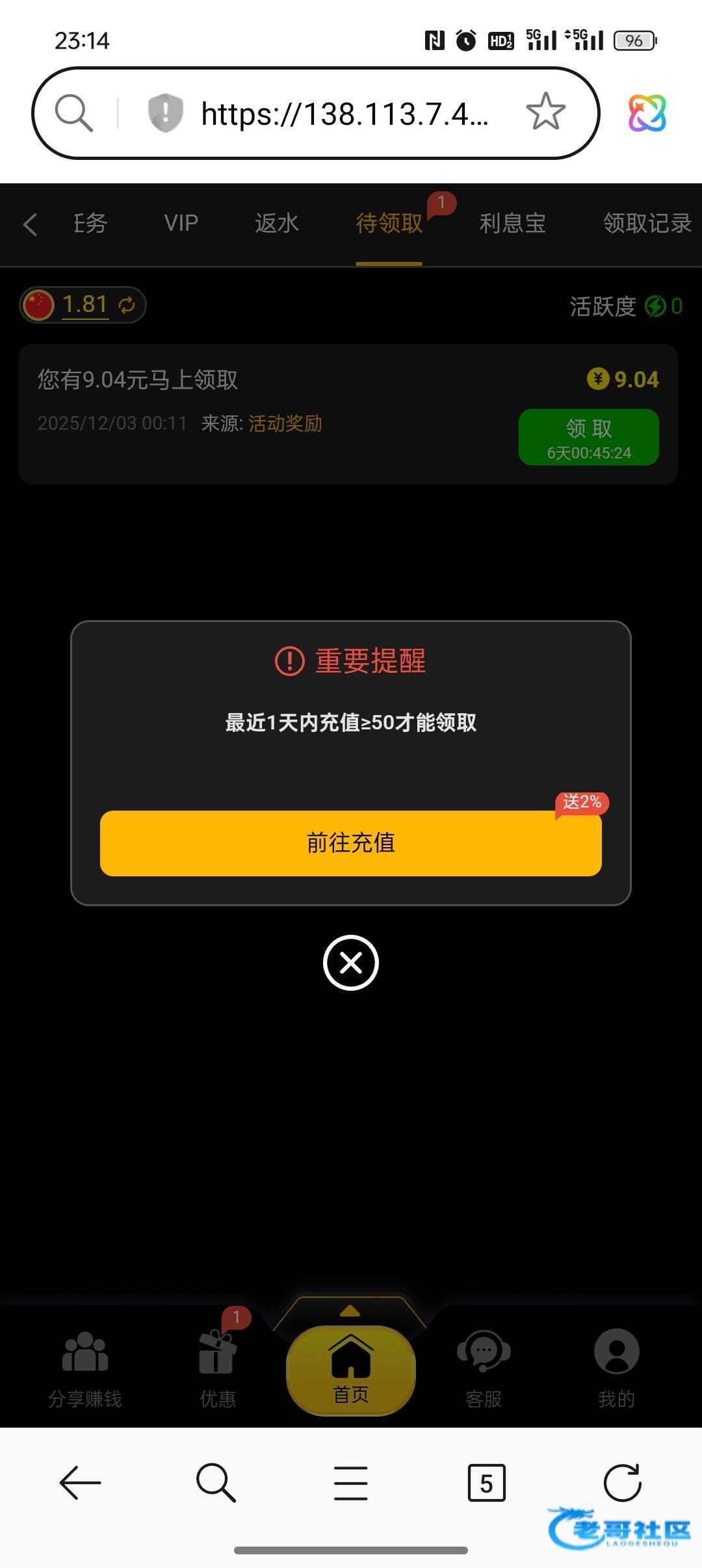Screen dimensions: 702x1568
Task: Open the 领取记录 tab
Action: pos(647,224)
